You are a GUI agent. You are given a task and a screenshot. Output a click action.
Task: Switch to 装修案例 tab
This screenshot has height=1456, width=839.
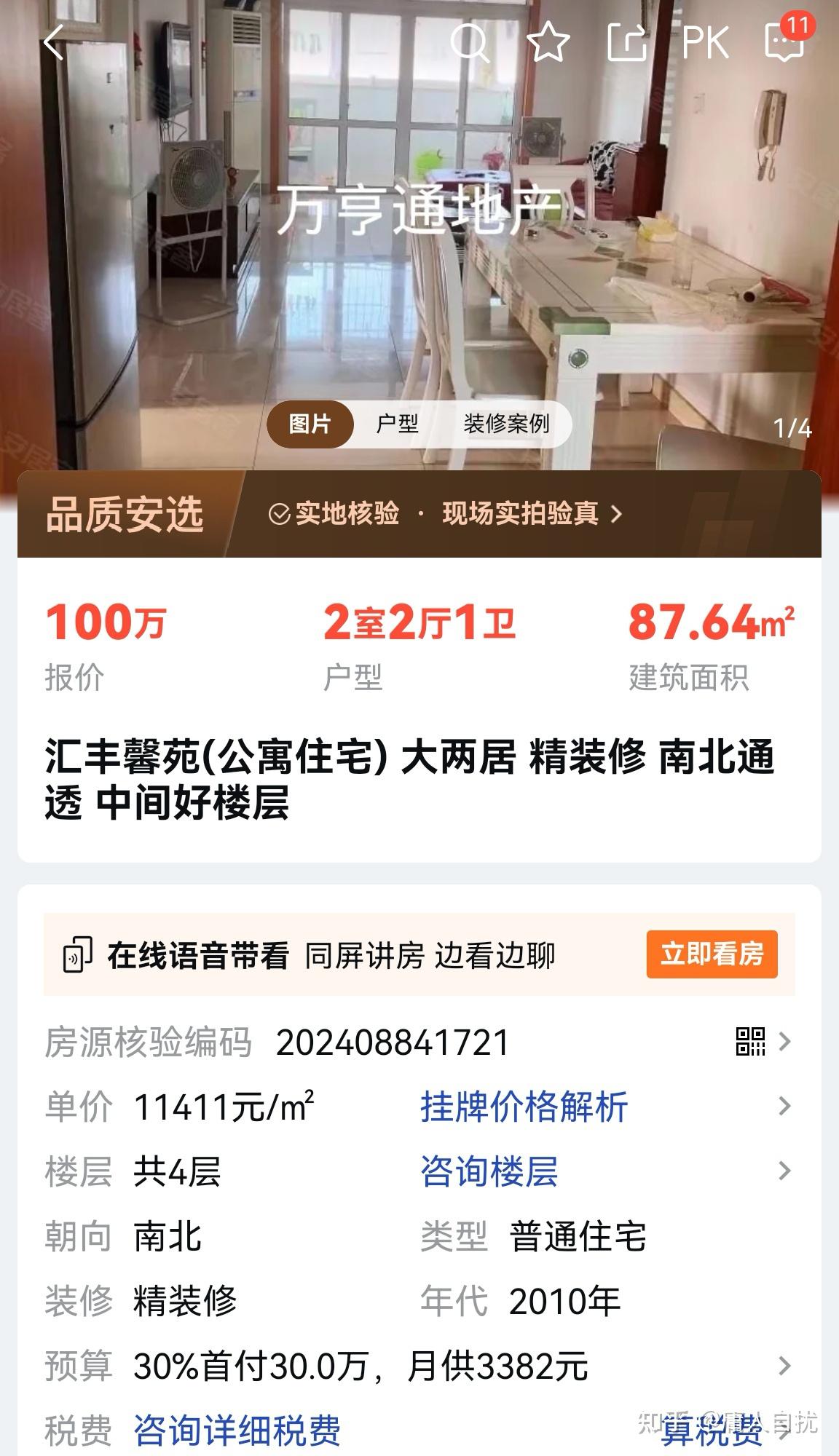point(506,424)
